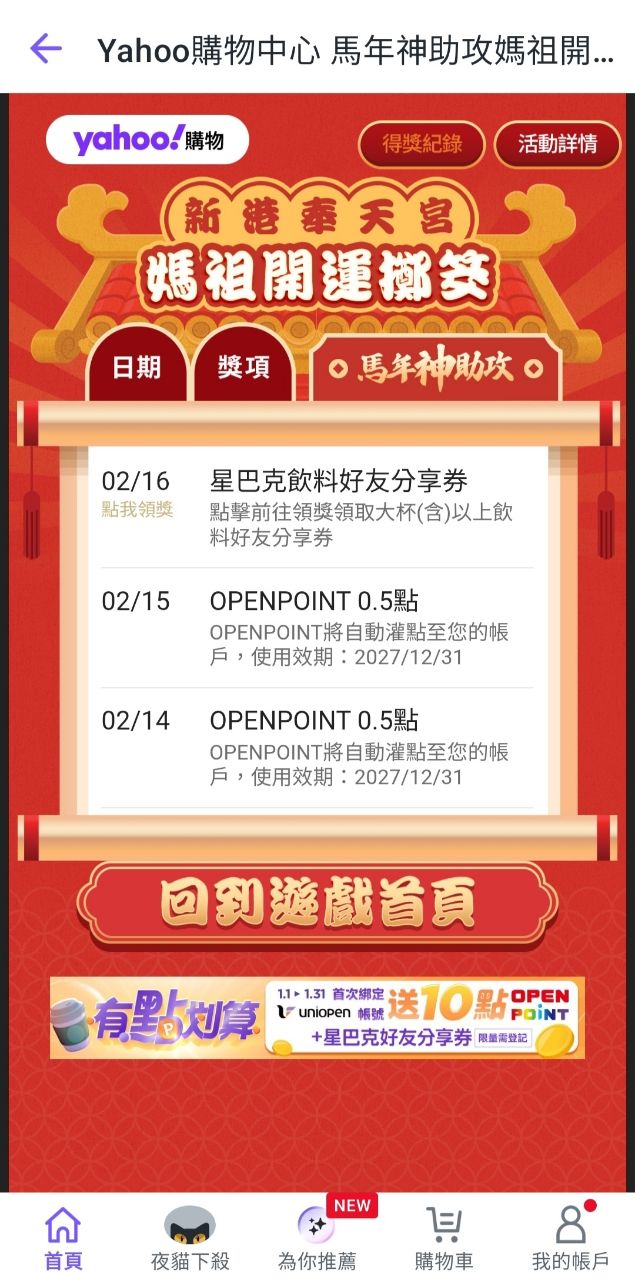Go to 我的帳戶 account tab
Screen dimensions: 635x1280
pyautogui.click(x=570, y=1238)
